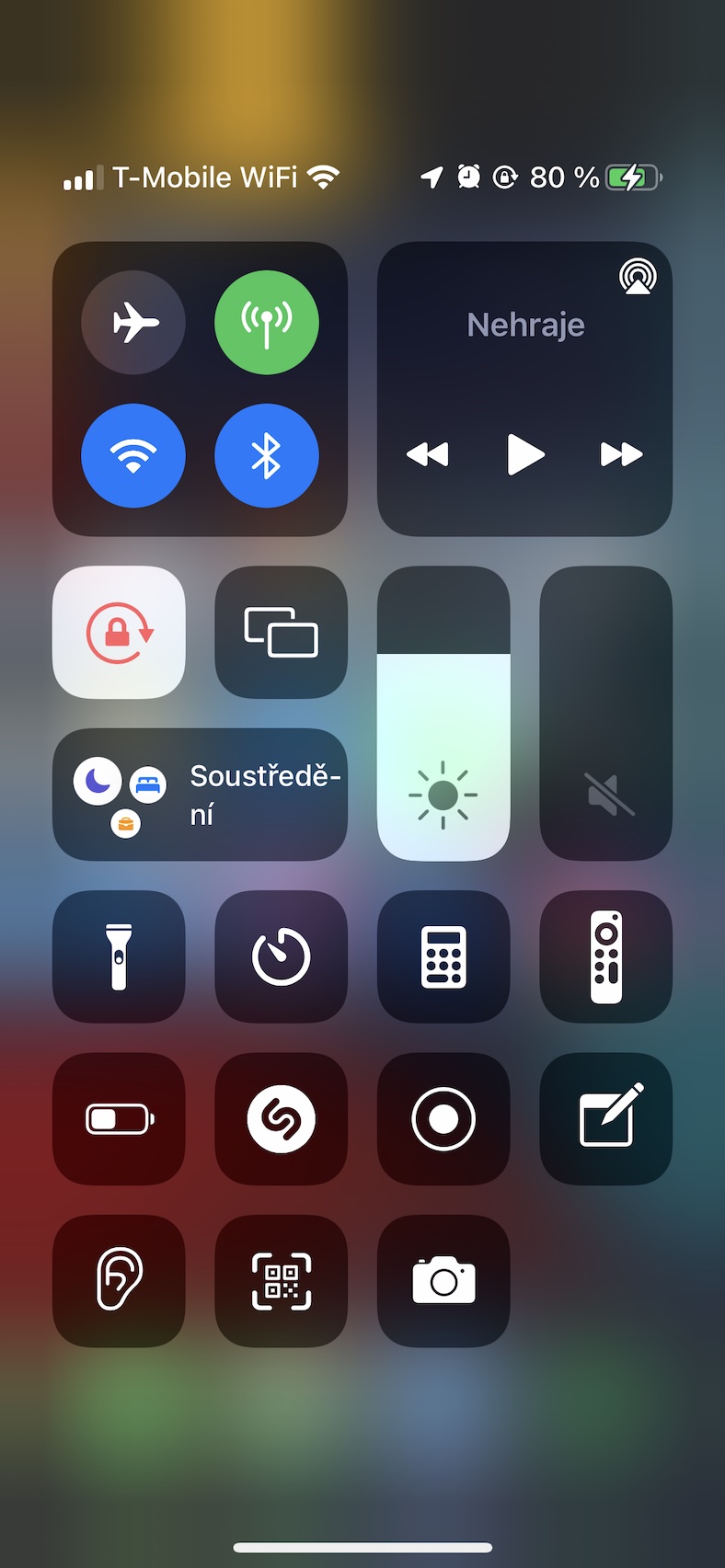Disable the Wi-Fi toggle
This screenshot has height=1568, width=725.
click(133, 456)
